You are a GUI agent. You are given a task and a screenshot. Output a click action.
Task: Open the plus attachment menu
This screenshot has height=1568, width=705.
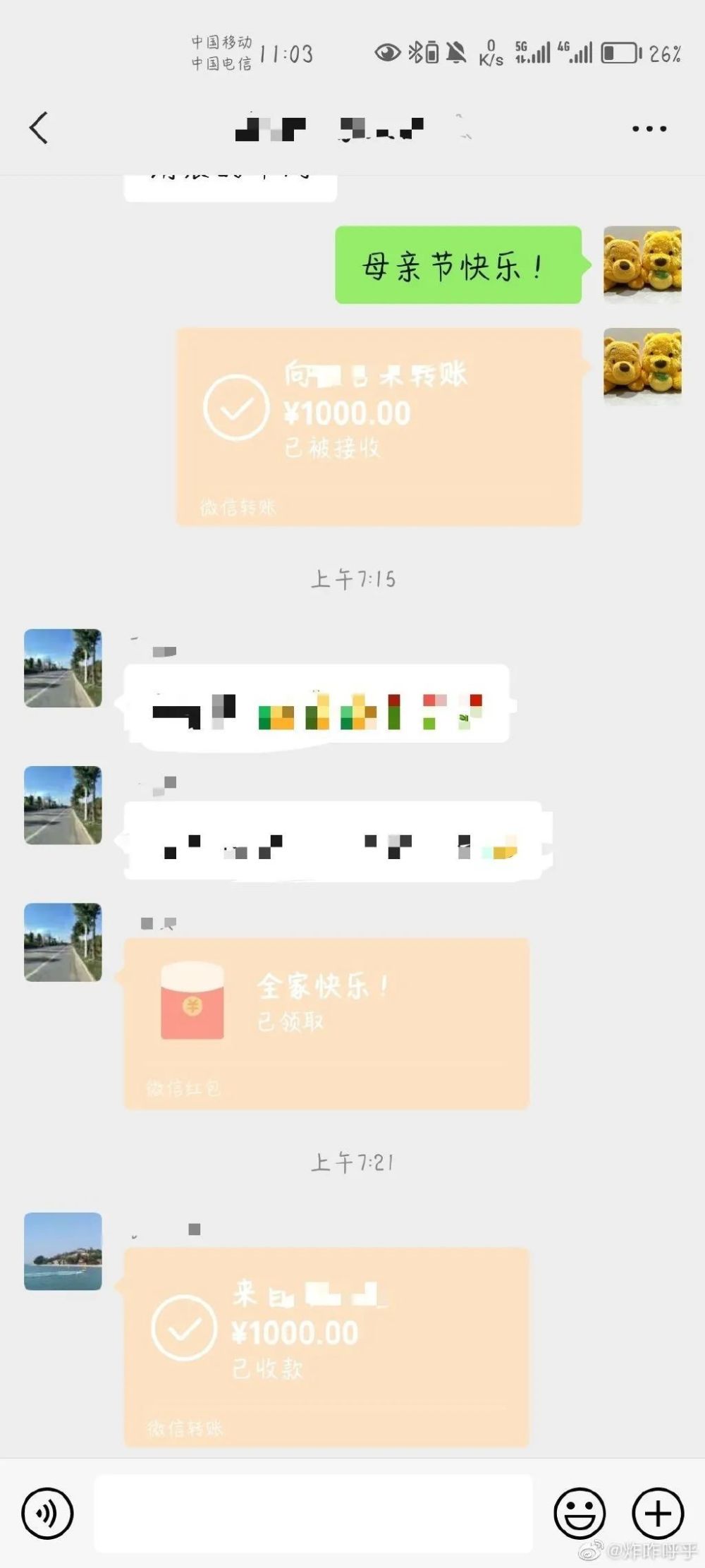click(x=658, y=1513)
